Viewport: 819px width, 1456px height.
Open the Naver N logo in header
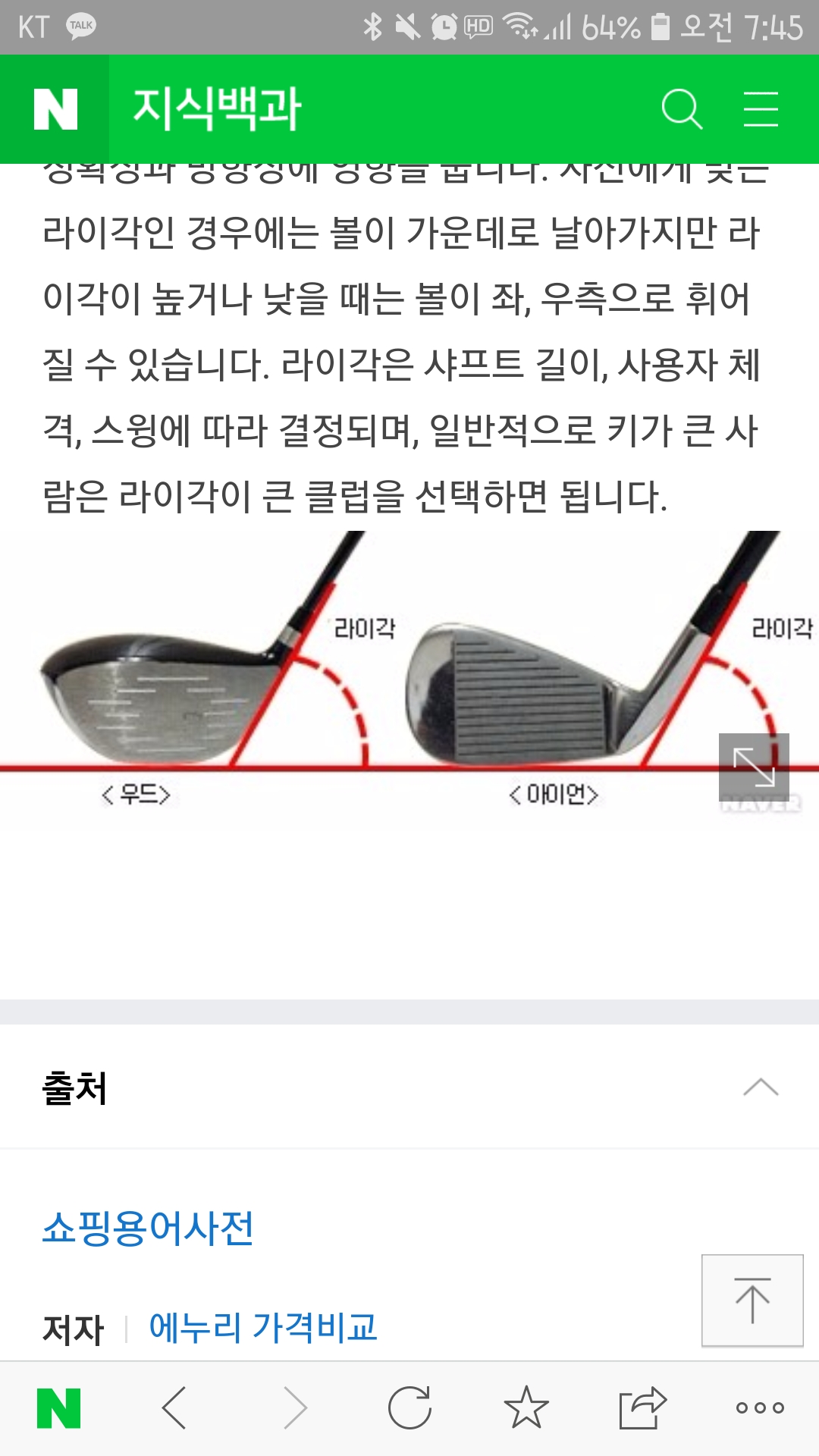[x=55, y=109]
